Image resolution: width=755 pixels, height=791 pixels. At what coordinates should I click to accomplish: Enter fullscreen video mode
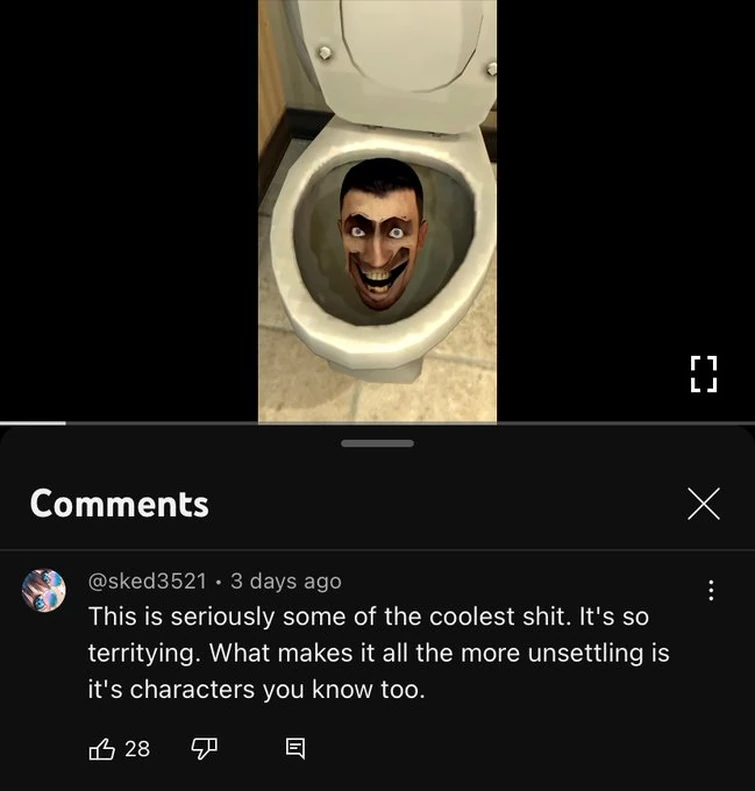(x=705, y=373)
